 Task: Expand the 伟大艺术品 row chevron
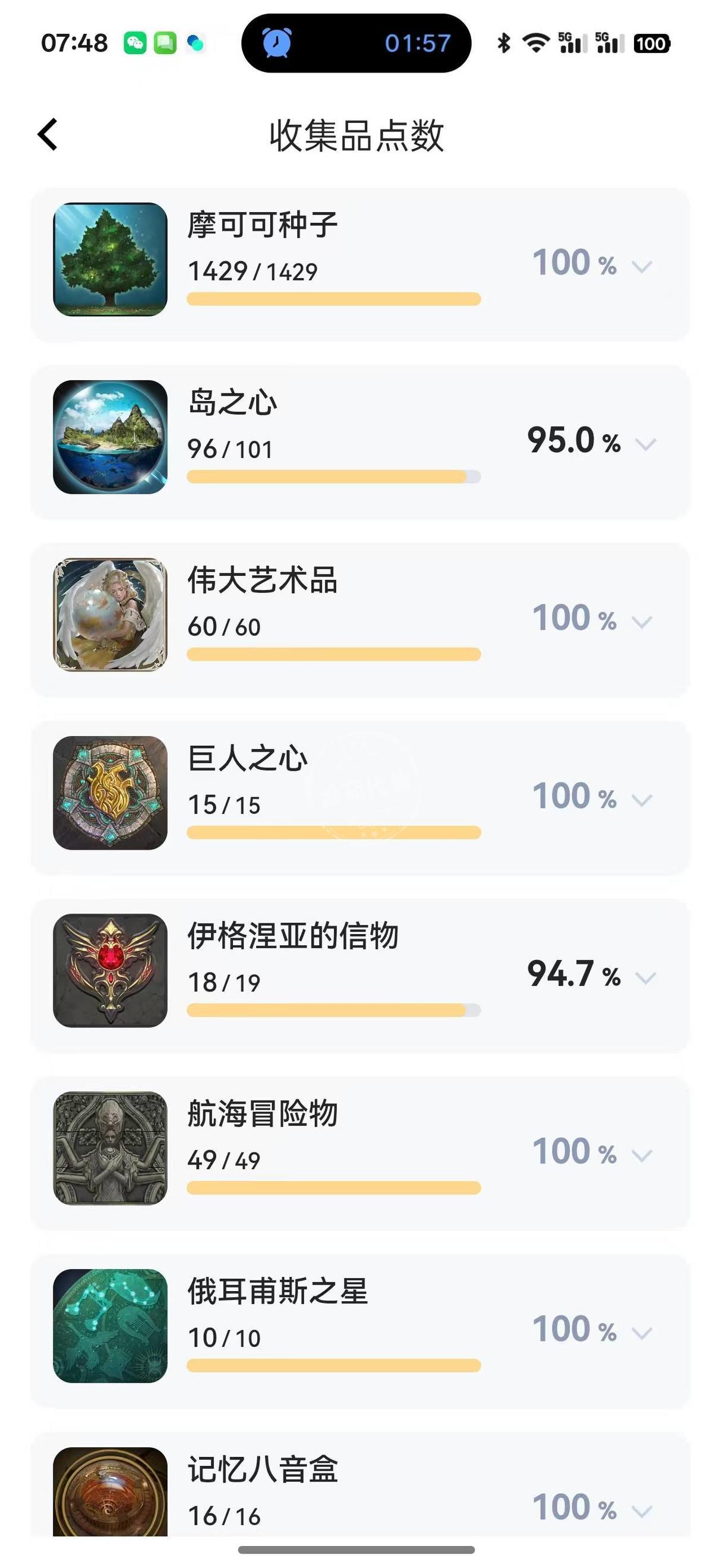pyautogui.click(x=642, y=622)
